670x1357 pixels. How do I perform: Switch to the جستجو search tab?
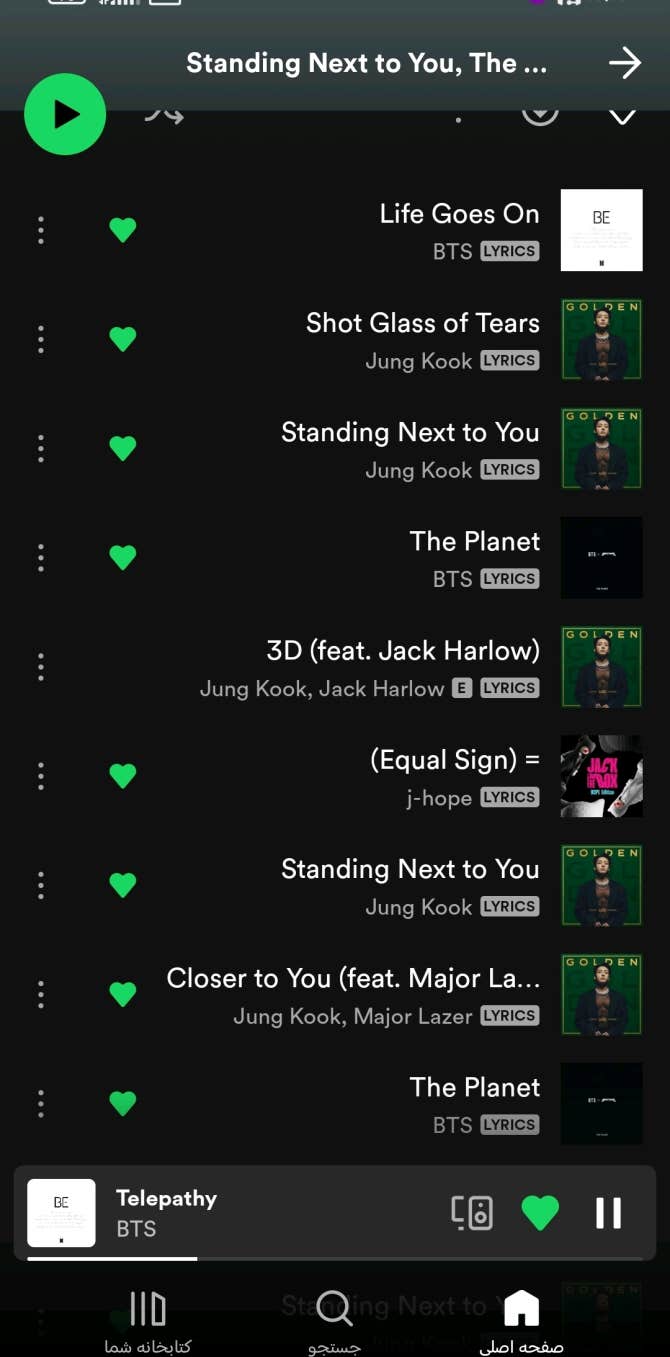tap(334, 1320)
